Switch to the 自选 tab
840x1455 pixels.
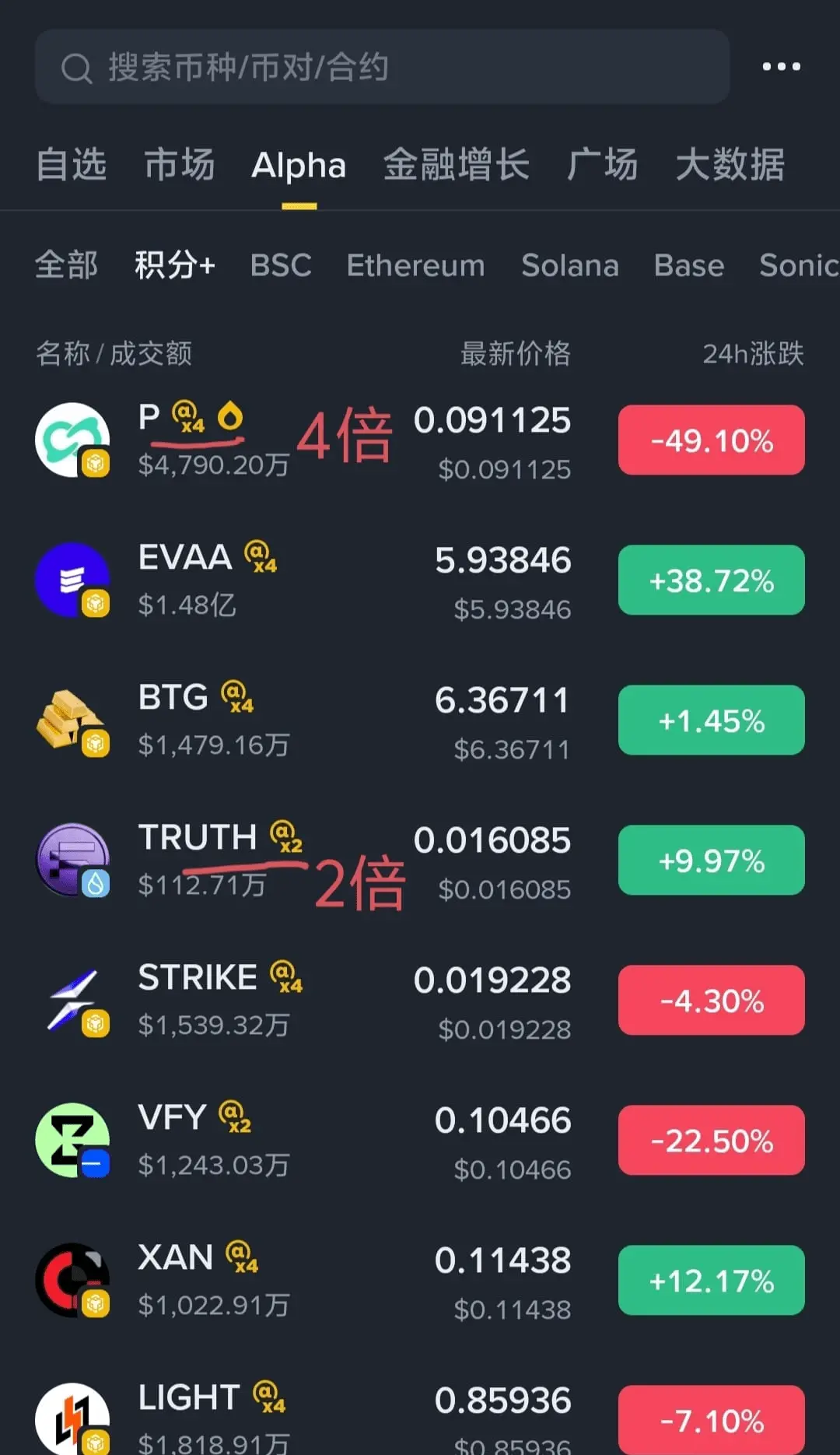(x=71, y=165)
